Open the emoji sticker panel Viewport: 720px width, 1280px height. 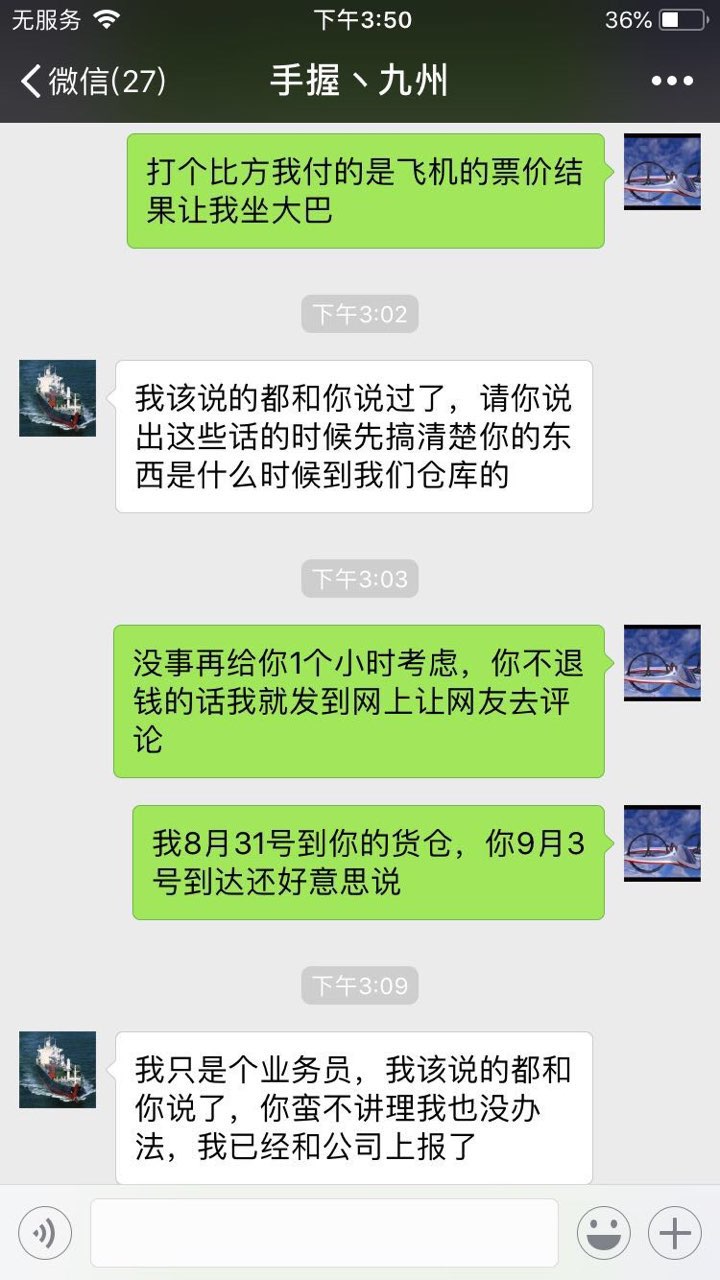tap(604, 1233)
